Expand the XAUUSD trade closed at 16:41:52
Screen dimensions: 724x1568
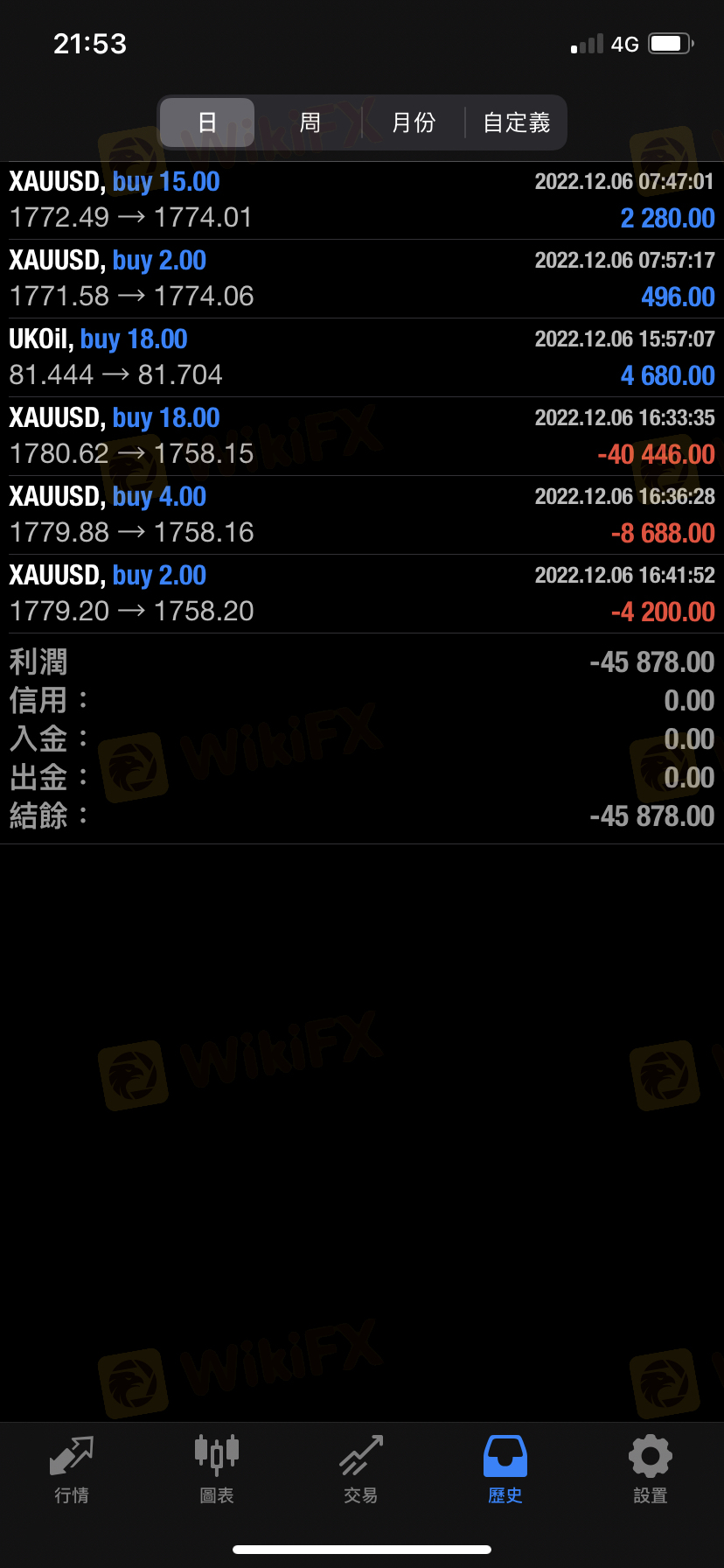(362, 594)
